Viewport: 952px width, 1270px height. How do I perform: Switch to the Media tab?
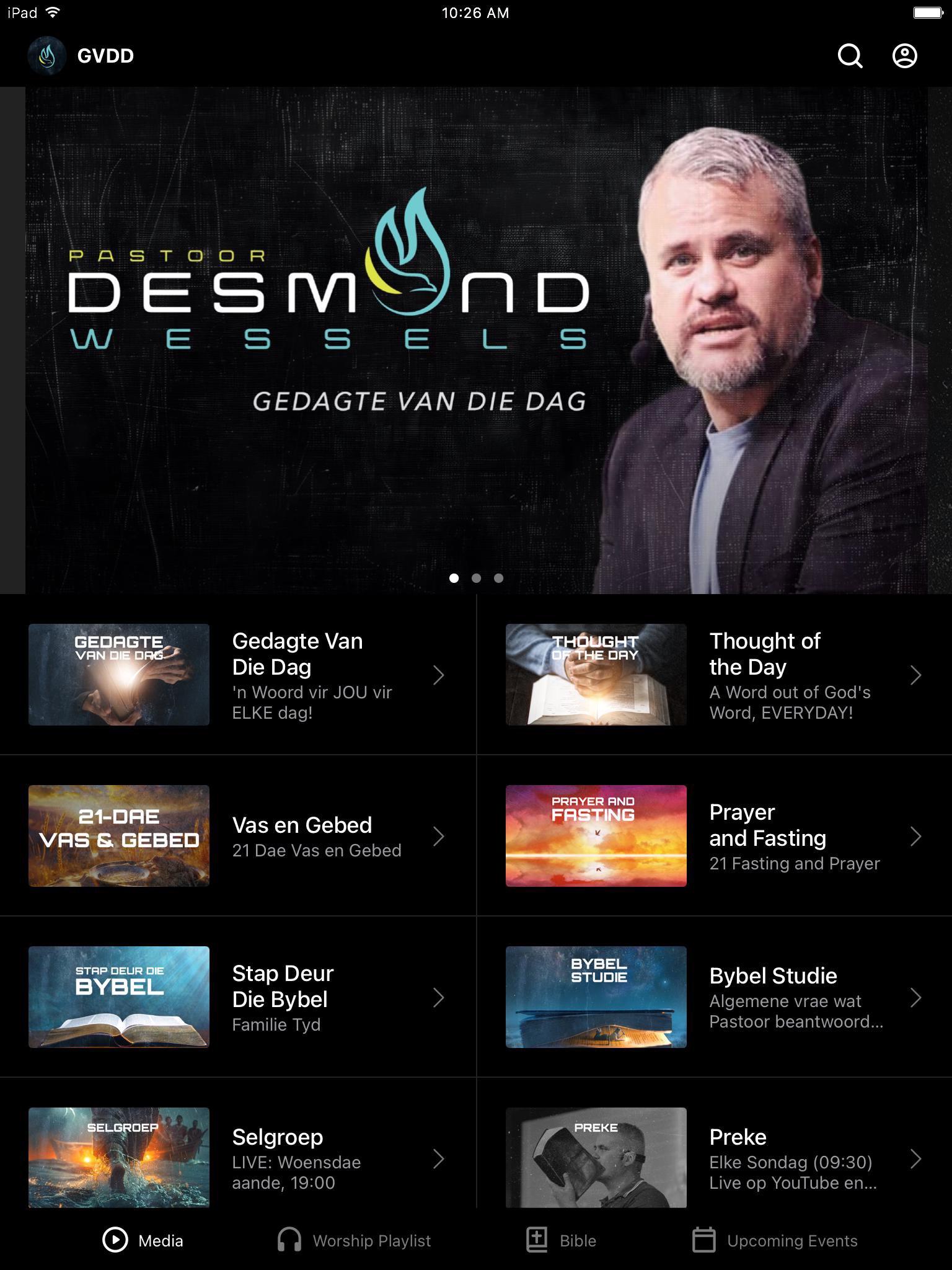(143, 1240)
